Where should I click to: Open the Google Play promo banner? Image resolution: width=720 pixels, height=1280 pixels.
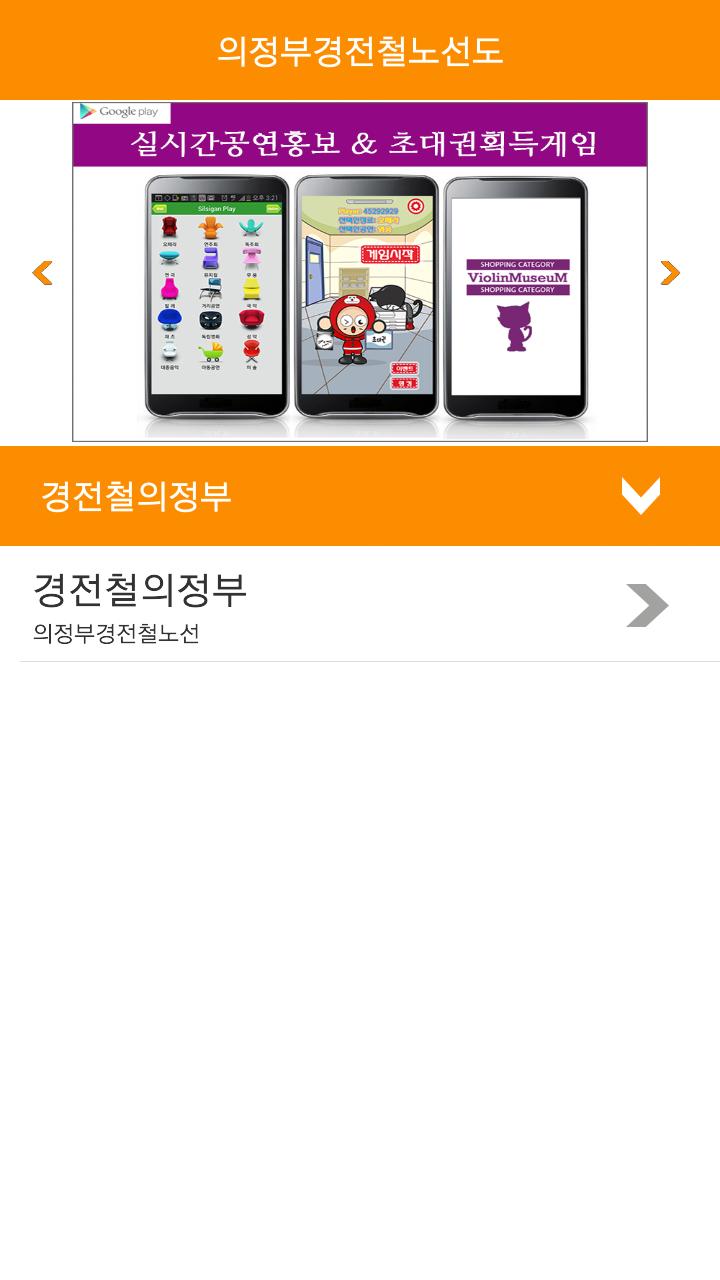pyautogui.click(x=360, y=272)
